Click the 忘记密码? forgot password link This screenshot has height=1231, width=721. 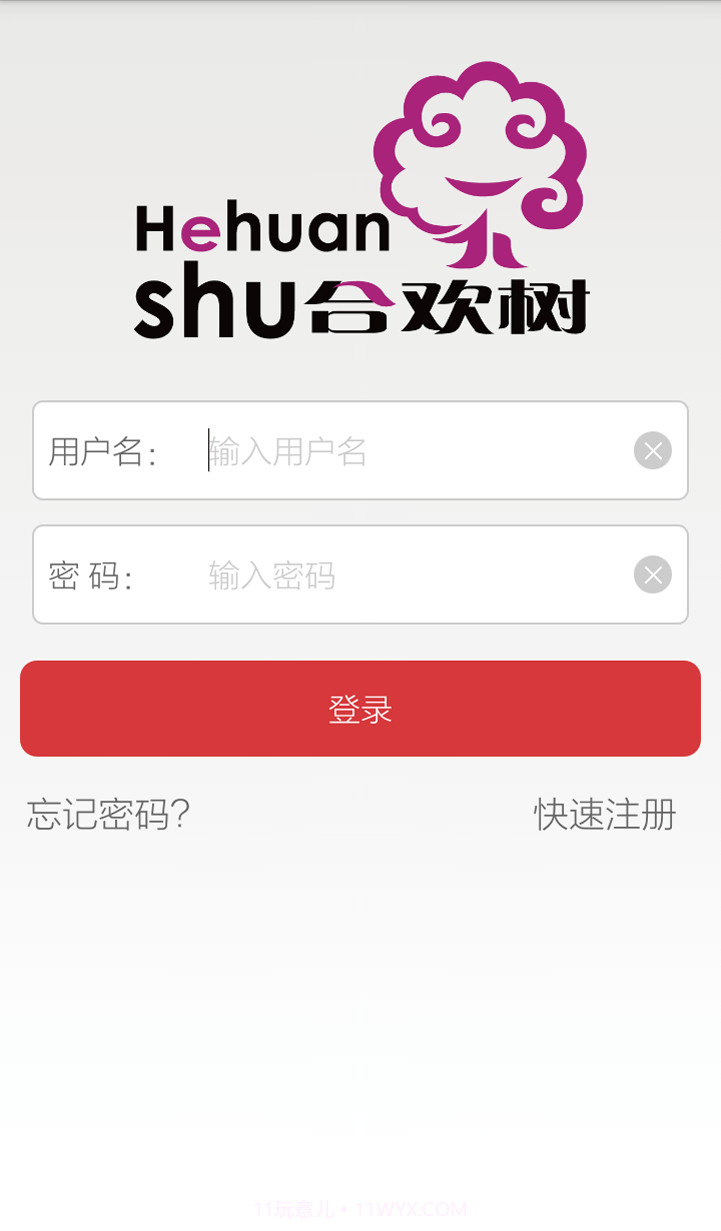(108, 815)
